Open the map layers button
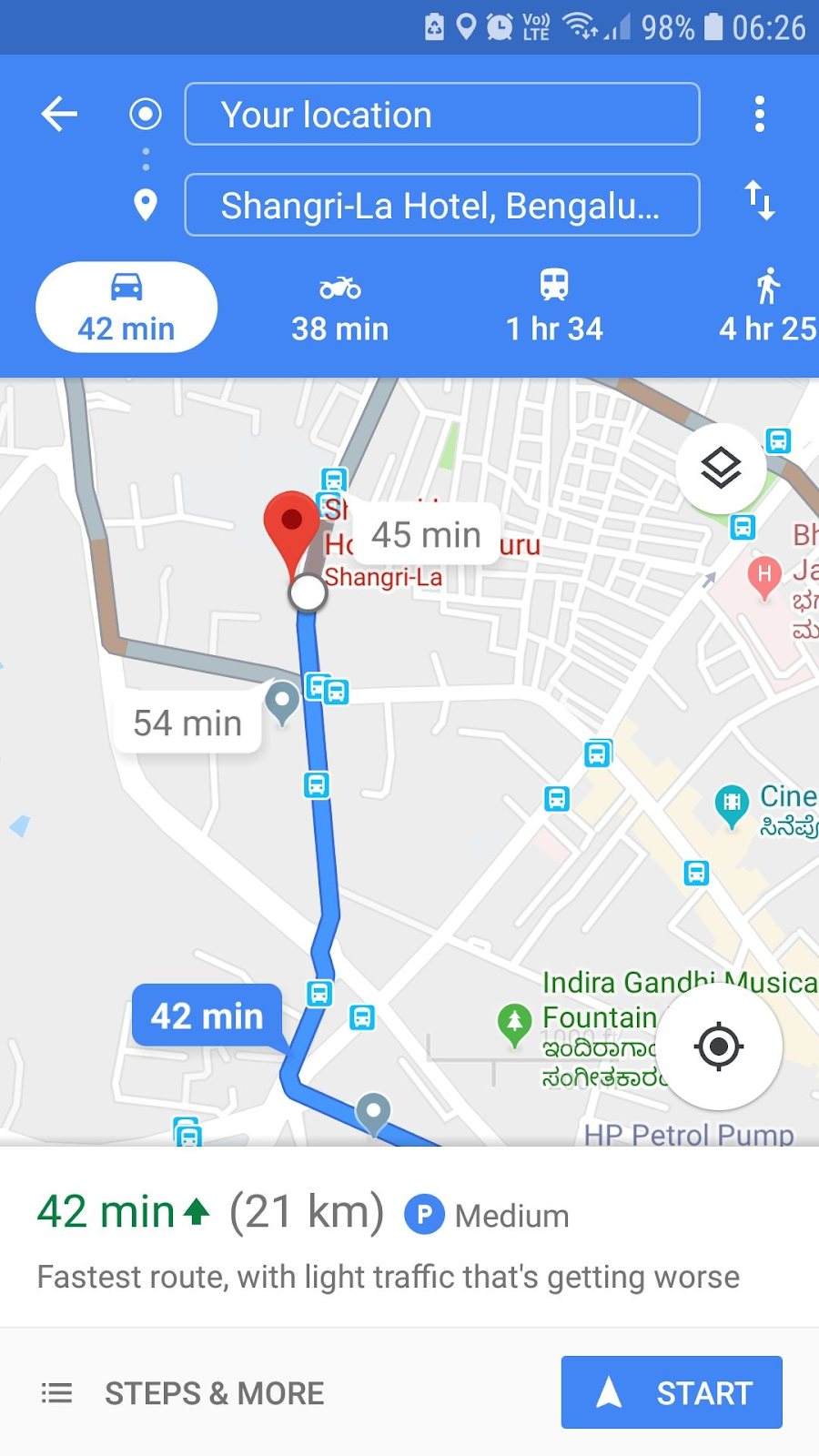The width and height of the screenshot is (819, 1456). (721, 469)
